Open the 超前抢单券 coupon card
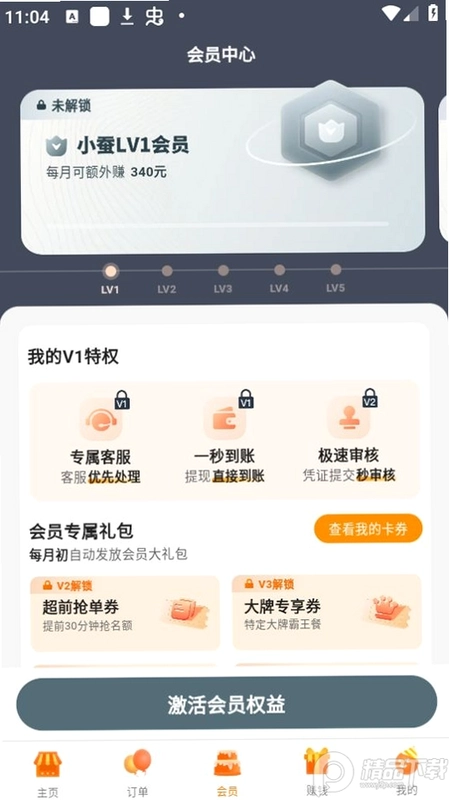Viewport: 449px width, 800px height. [125, 614]
